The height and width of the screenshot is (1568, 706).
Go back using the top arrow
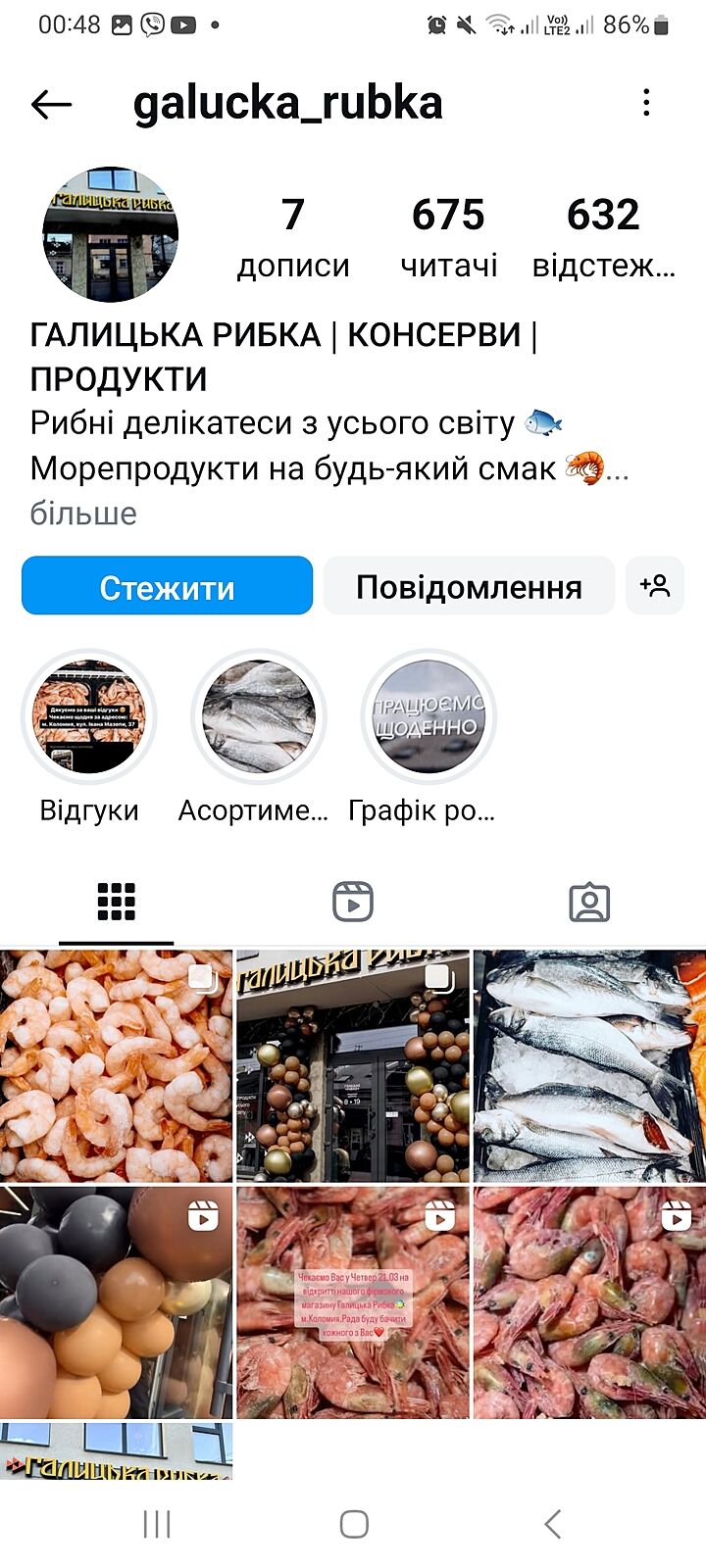tap(51, 104)
